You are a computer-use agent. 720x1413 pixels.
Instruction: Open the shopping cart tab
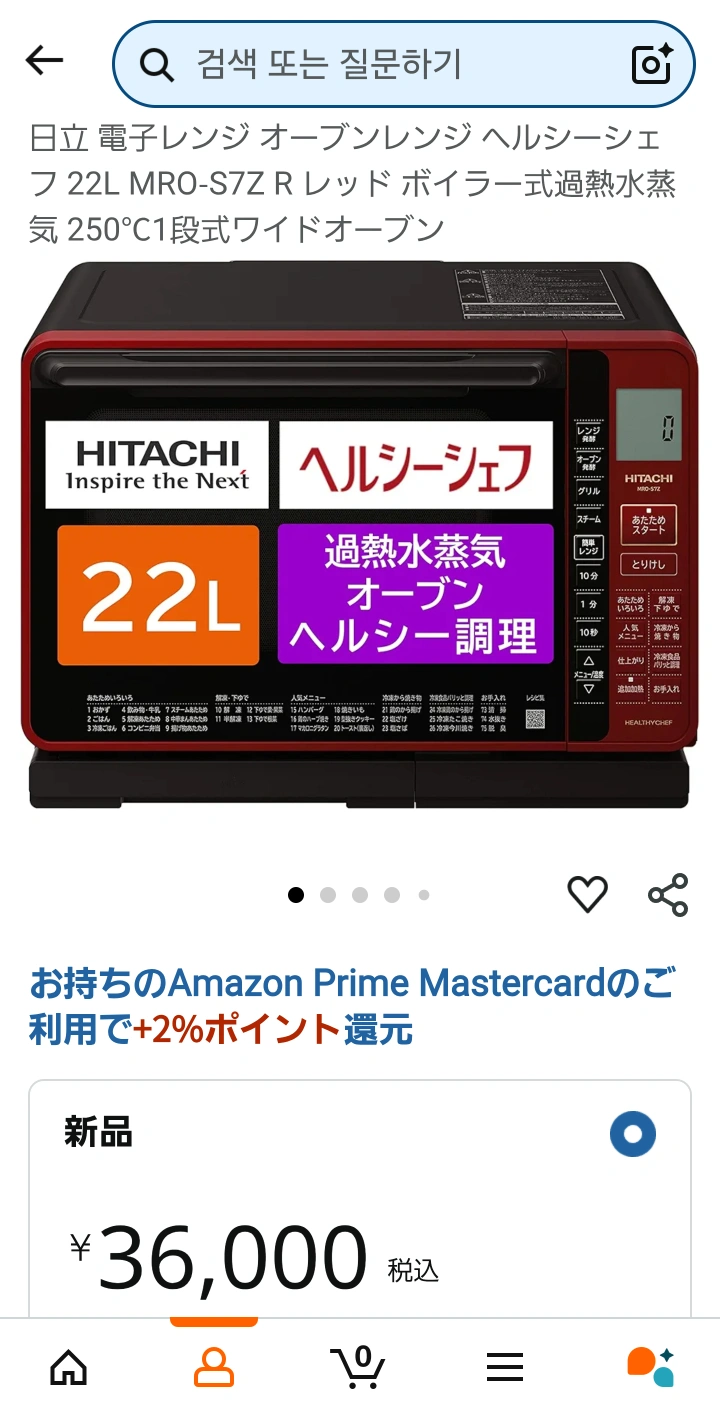coord(358,1366)
